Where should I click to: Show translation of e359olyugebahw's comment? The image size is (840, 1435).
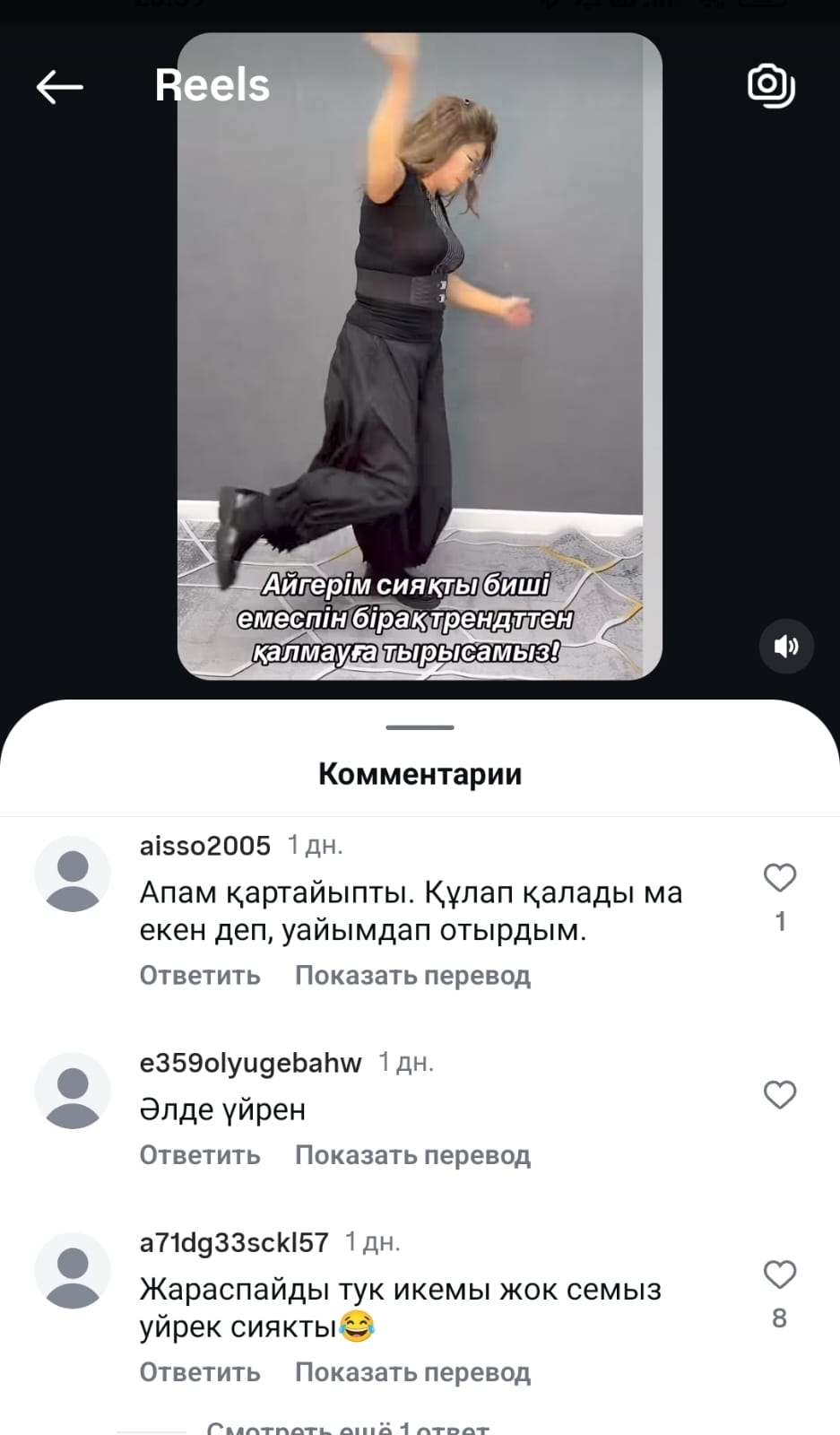tap(412, 1155)
